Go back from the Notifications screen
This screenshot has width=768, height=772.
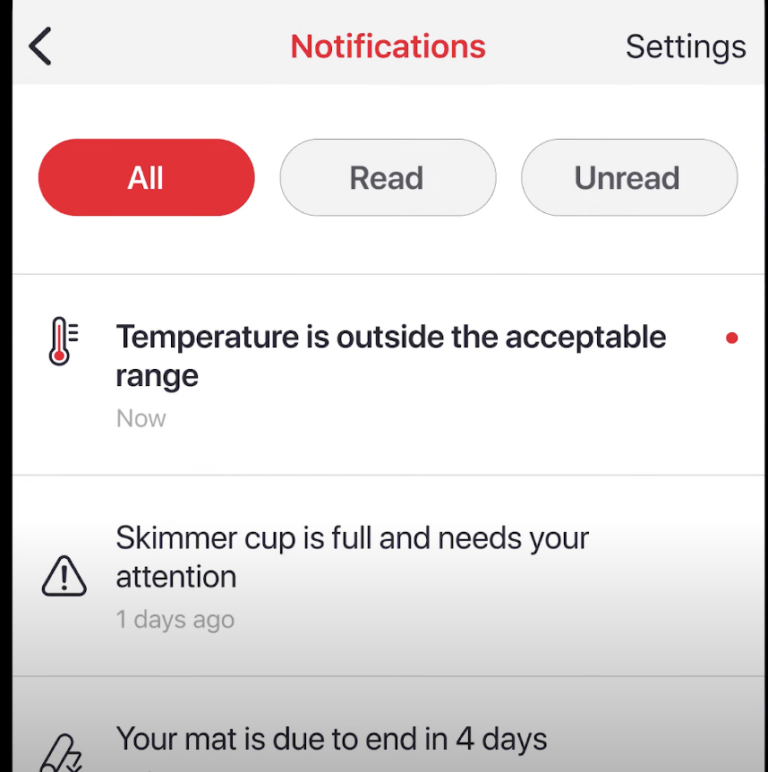coord(40,47)
